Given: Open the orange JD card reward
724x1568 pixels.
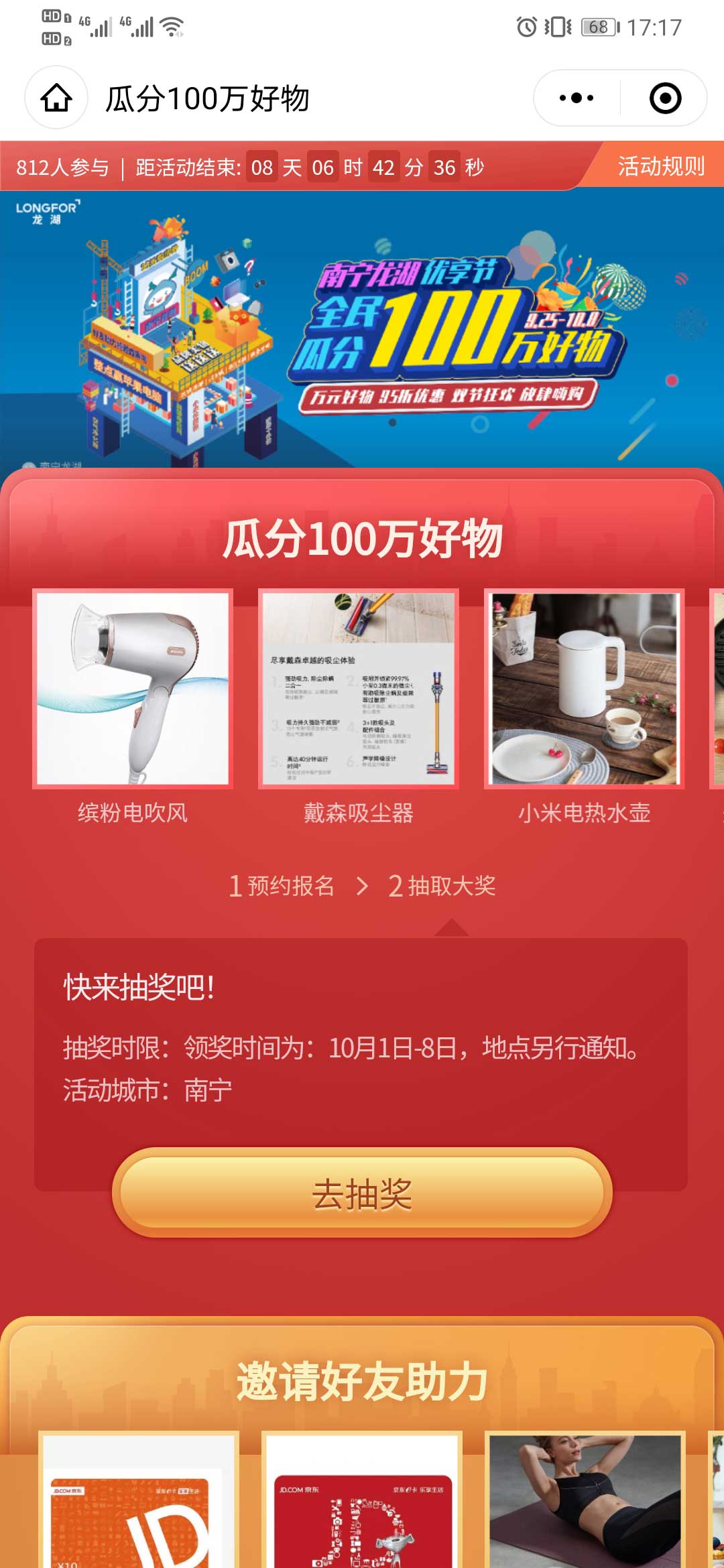Looking at the screenshot, I should (138, 1501).
